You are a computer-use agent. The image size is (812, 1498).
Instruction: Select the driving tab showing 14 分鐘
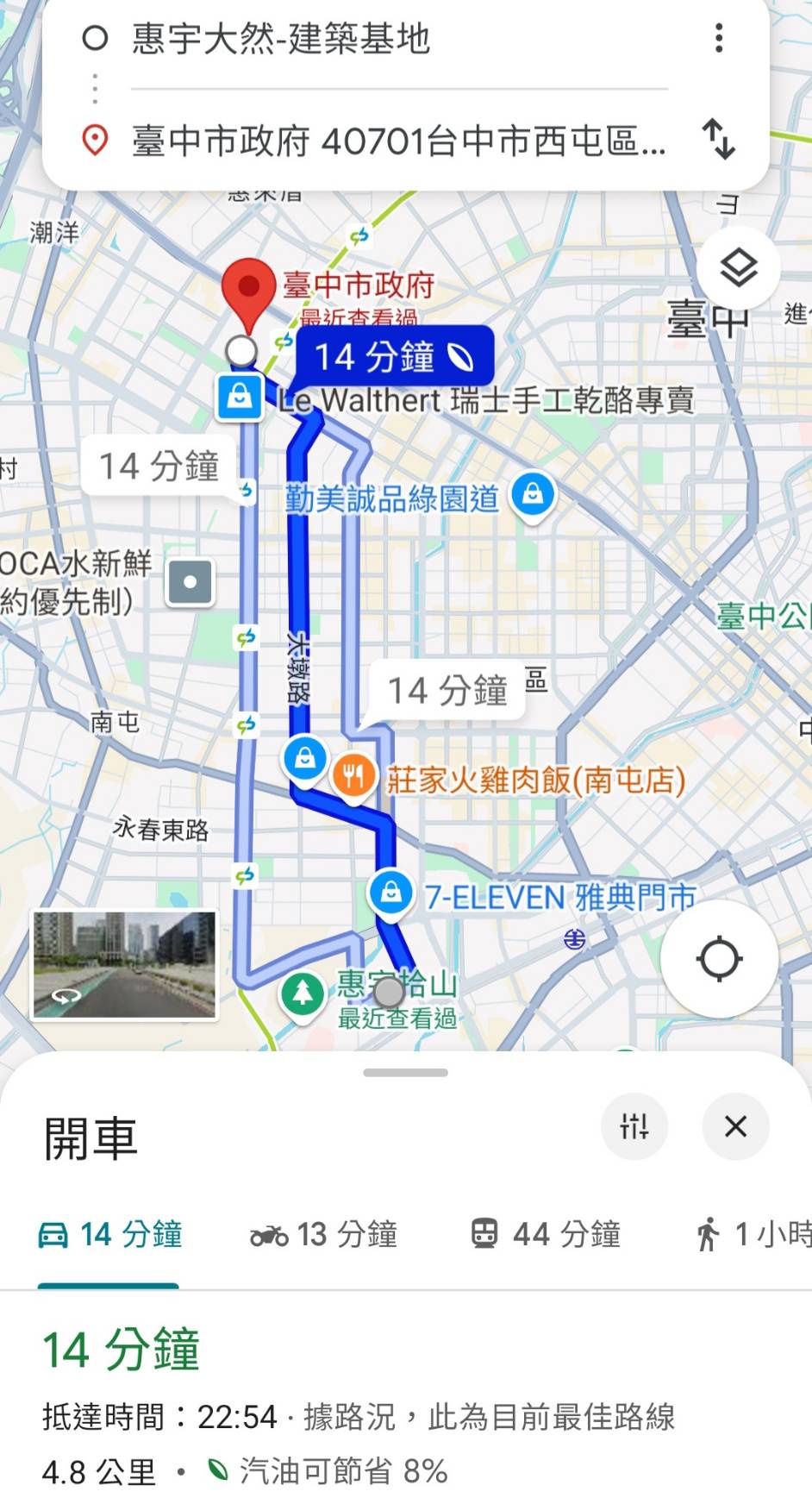(x=109, y=1234)
